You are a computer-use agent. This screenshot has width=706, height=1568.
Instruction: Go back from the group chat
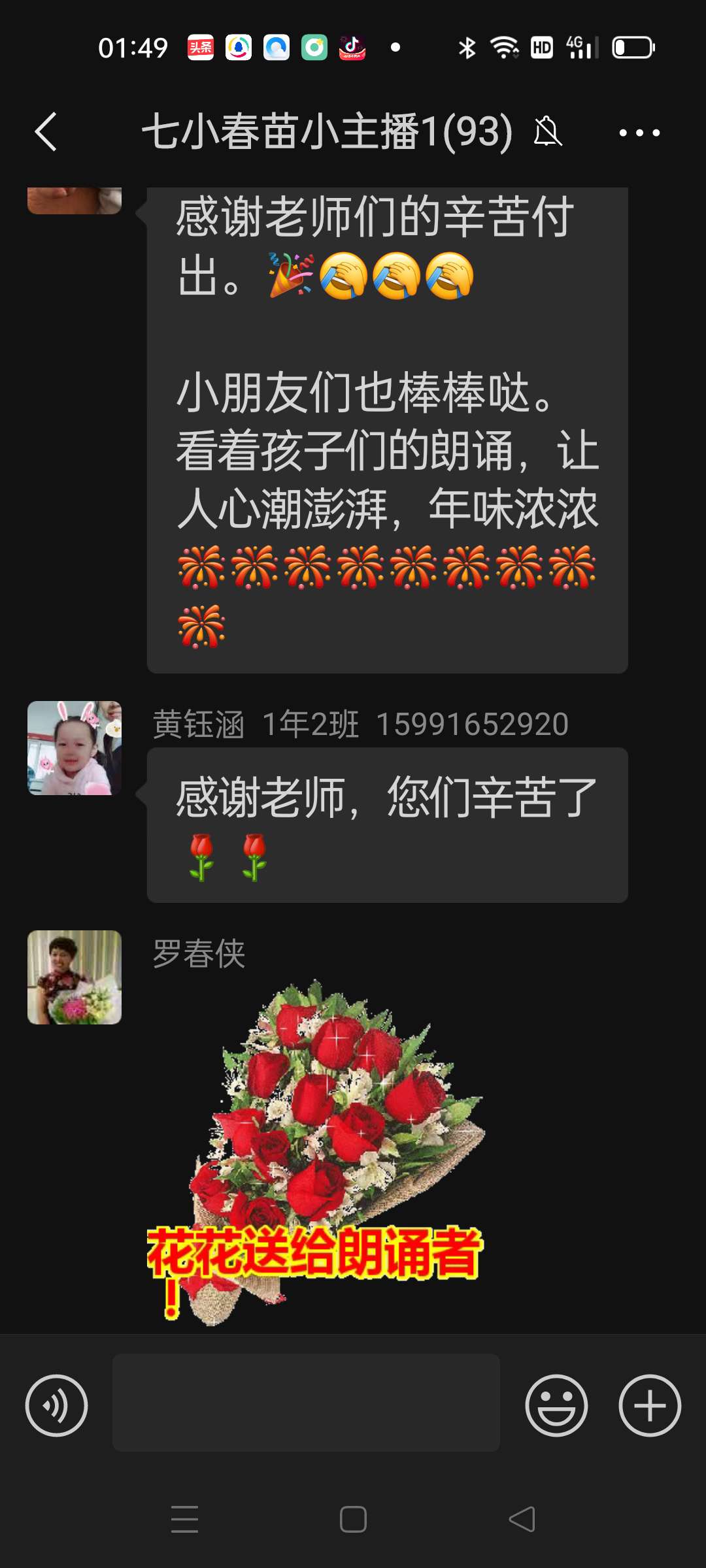coord(46,132)
